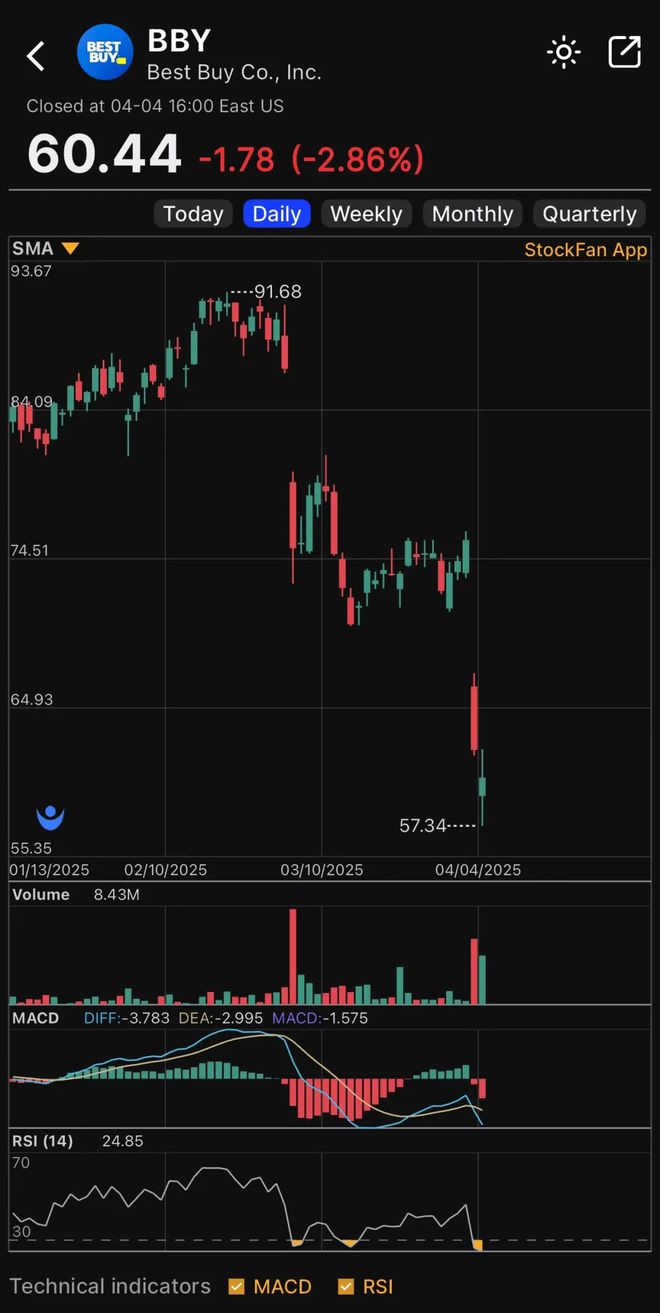The image size is (660, 1313).
Task: Select the Daily chart view
Action: coord(277,214)
